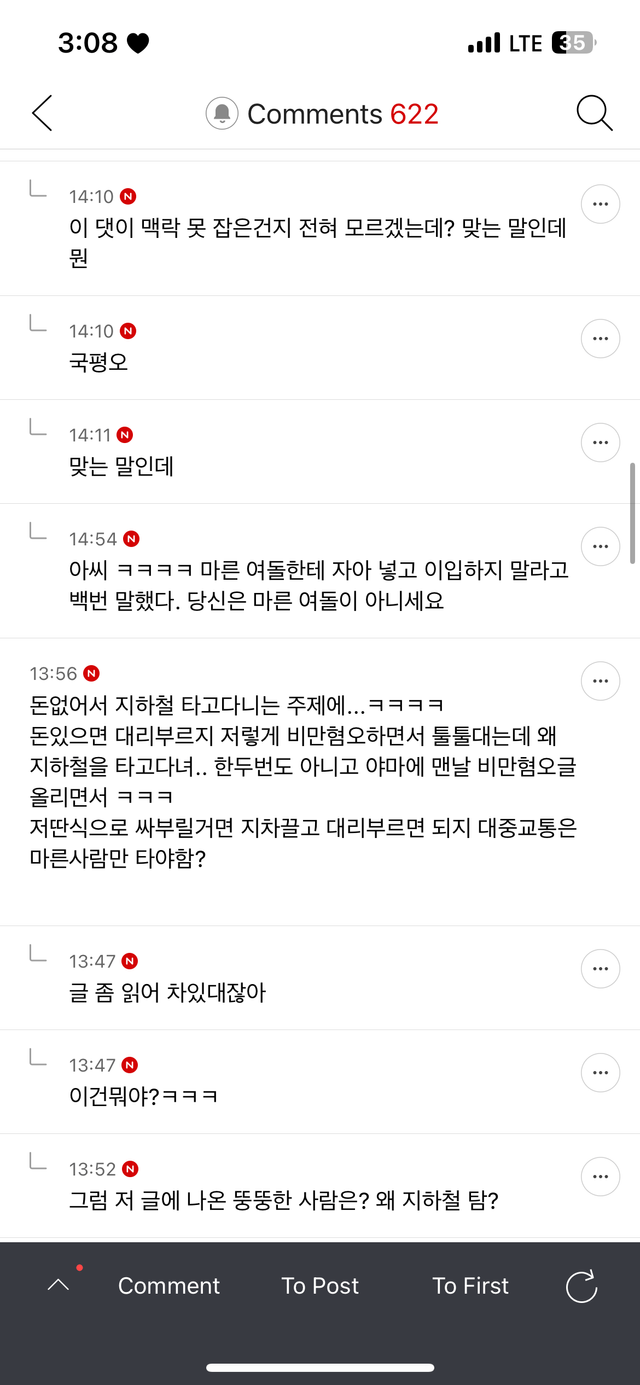Expand the bottom bar up arrow
This screenshot has height=1385, width=640.
point(59,1286)
